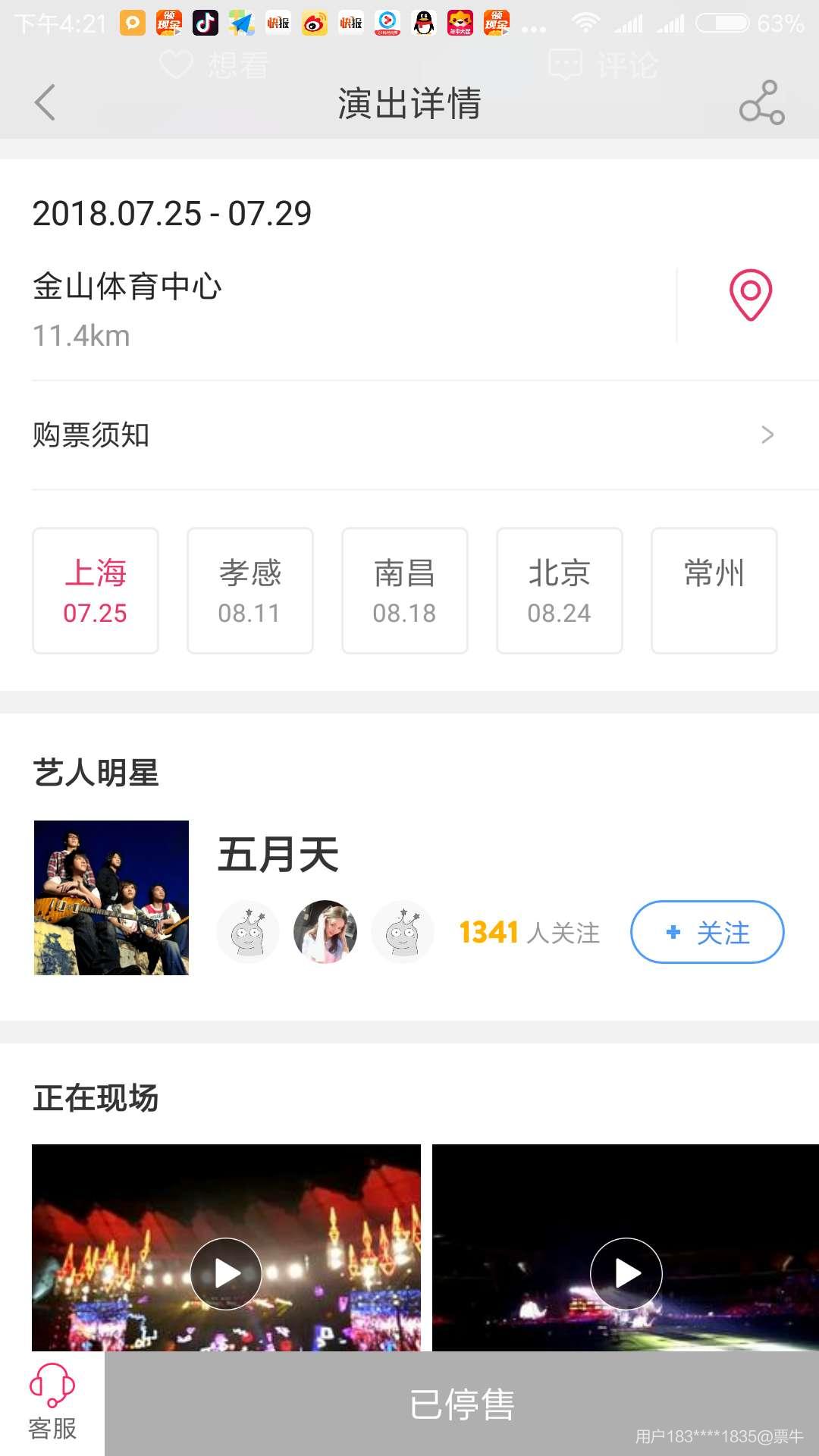Image resolution: width=819 pixels, height=1456 pixels.
Task: Follow 五月天 with the 关注 button
Action: (x=707, y=932)
